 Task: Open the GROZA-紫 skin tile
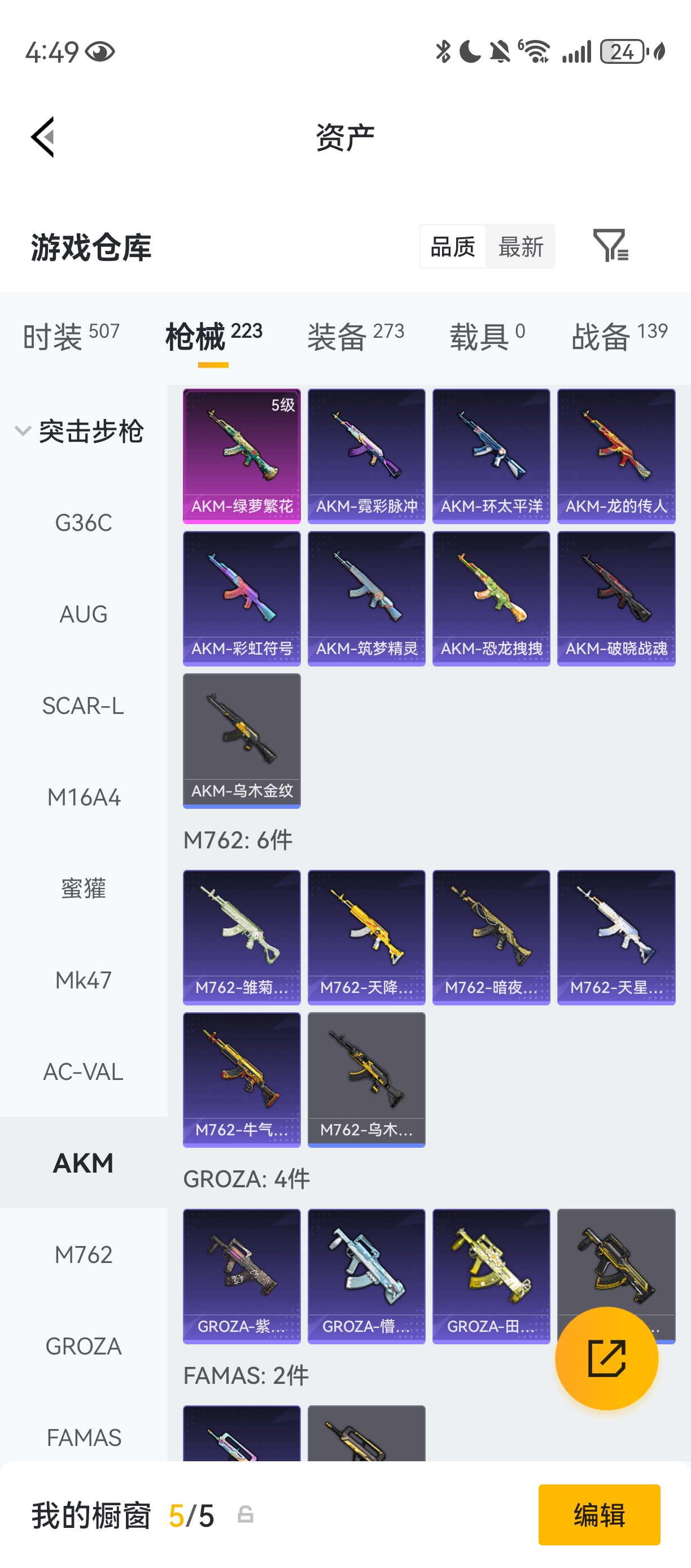click(242, 1276)
